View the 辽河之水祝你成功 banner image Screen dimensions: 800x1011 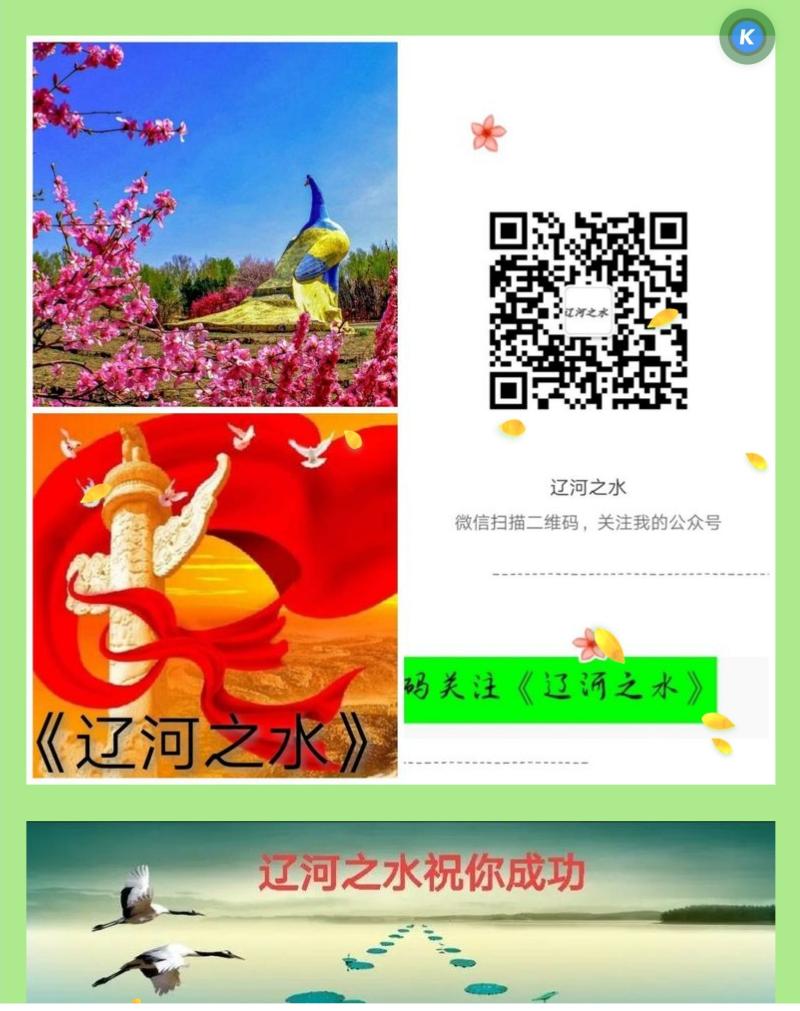[400, 911]
